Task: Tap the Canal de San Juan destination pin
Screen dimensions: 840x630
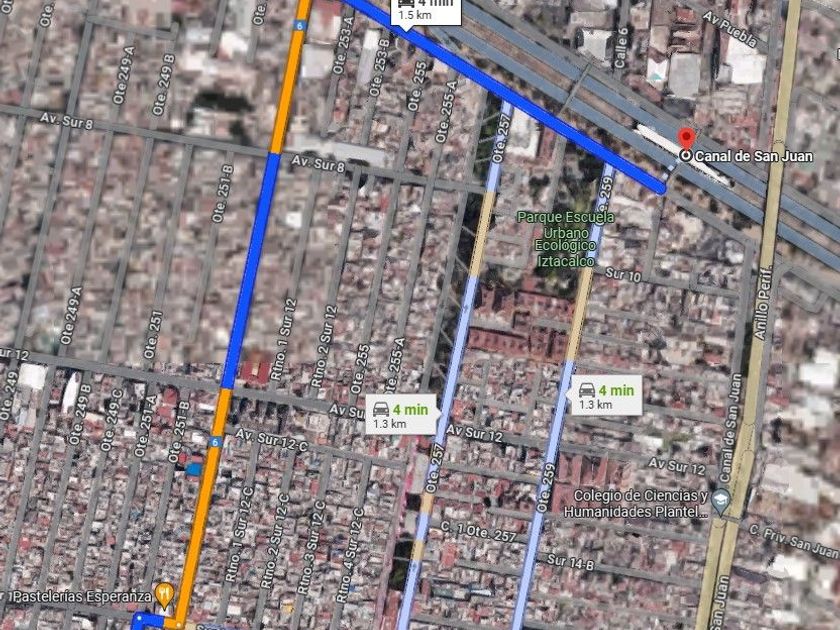Action: [x=685, y=139]
